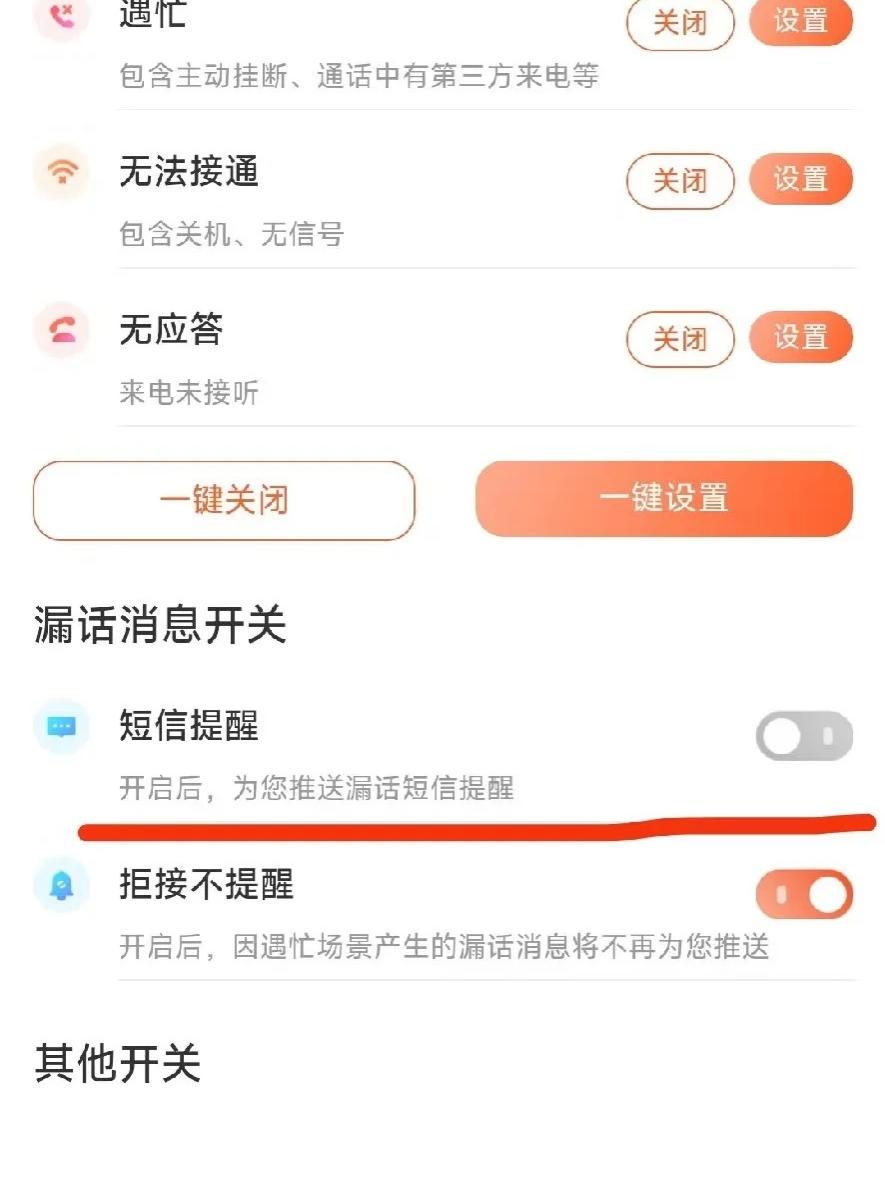
Task: Click 关闭 next to 遇忙
Action: tap(680, 22)
